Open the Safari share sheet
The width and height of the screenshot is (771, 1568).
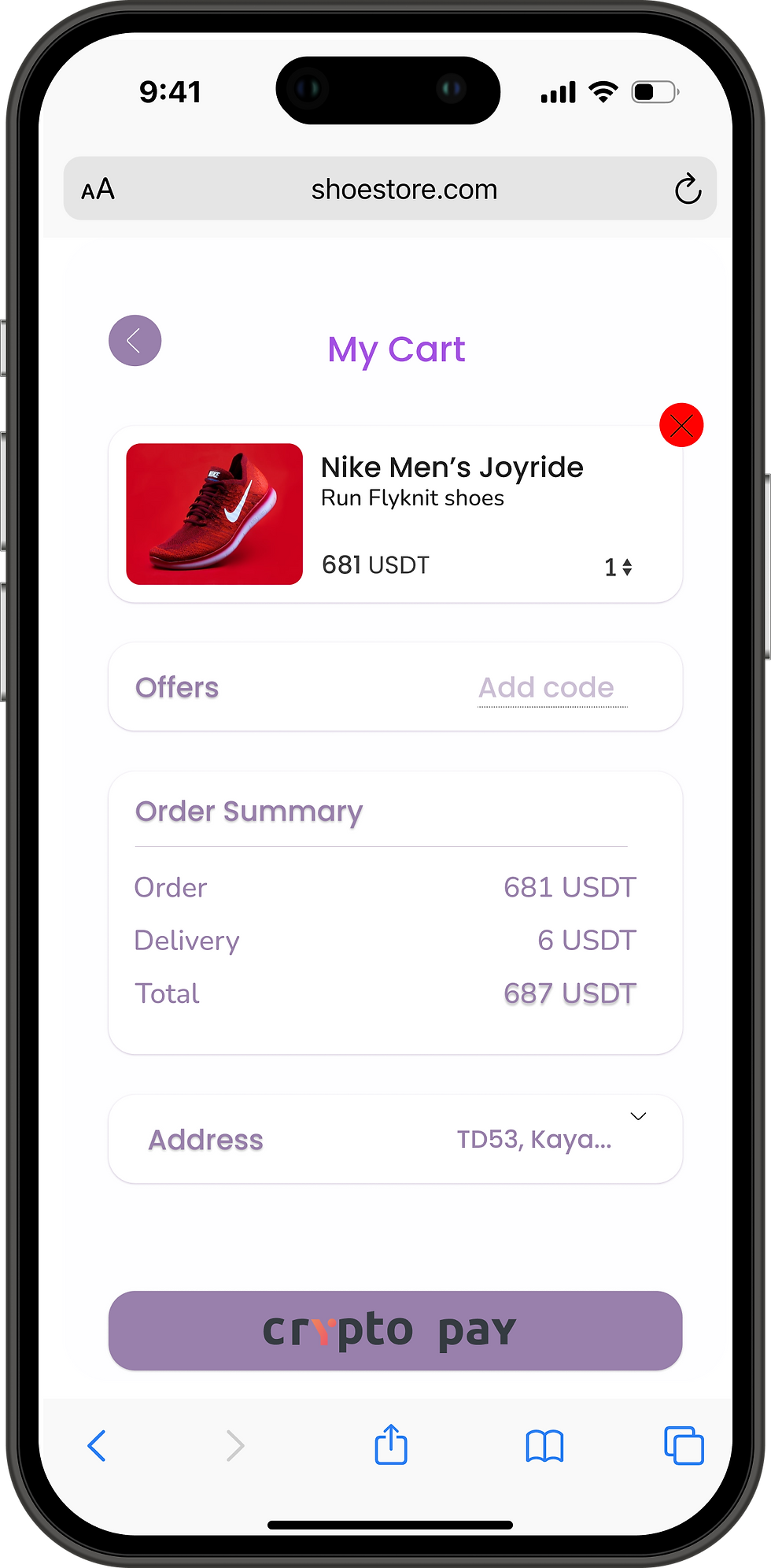click(391, 1444)
